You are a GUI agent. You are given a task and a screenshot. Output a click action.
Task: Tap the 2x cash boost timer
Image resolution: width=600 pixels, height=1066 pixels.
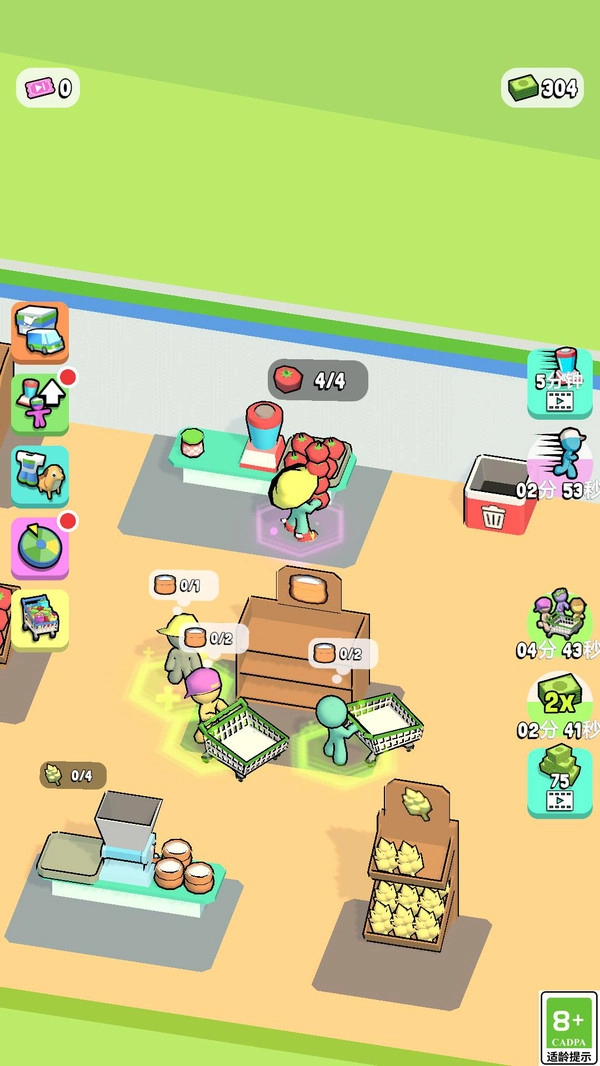click(559, 704)
